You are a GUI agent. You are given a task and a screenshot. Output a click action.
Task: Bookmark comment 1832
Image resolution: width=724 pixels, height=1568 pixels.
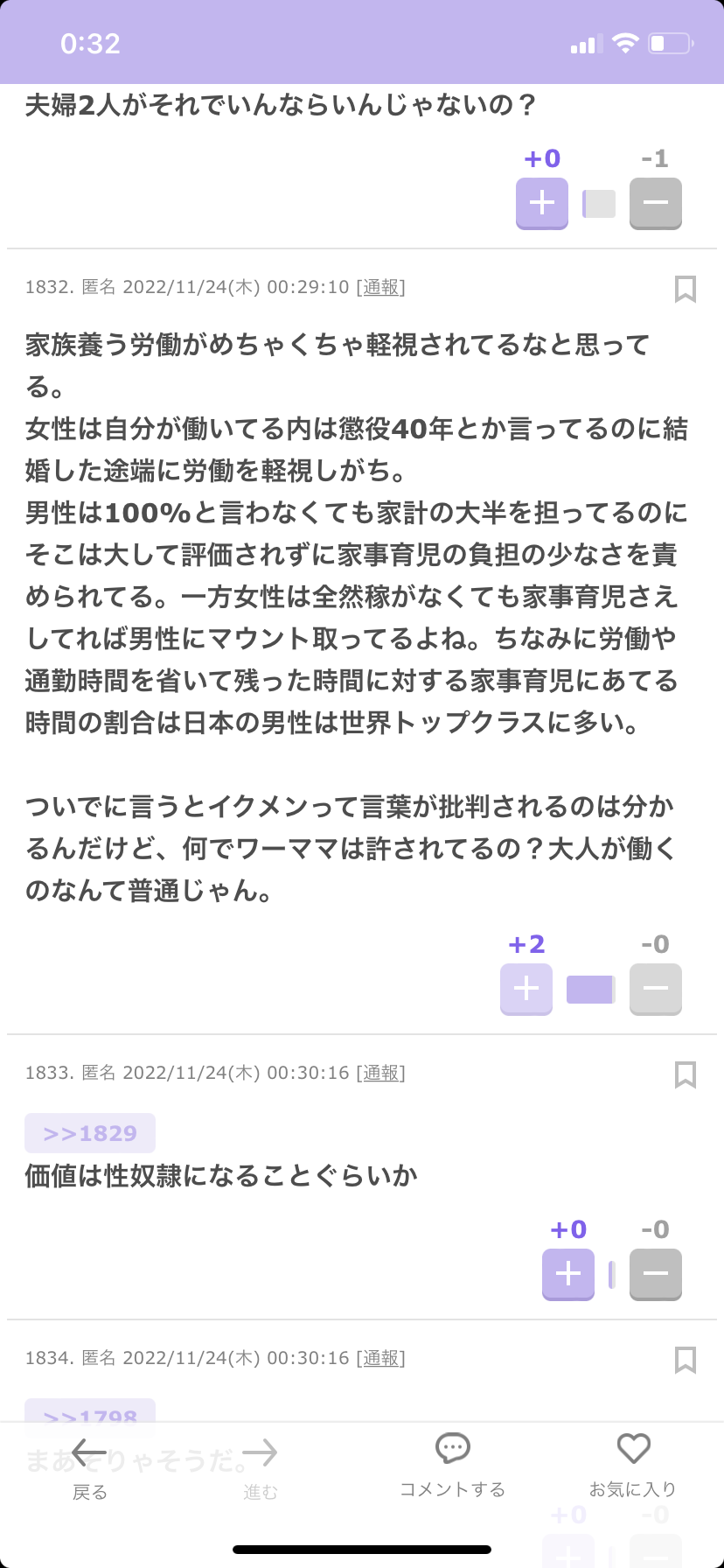[686, 289]
